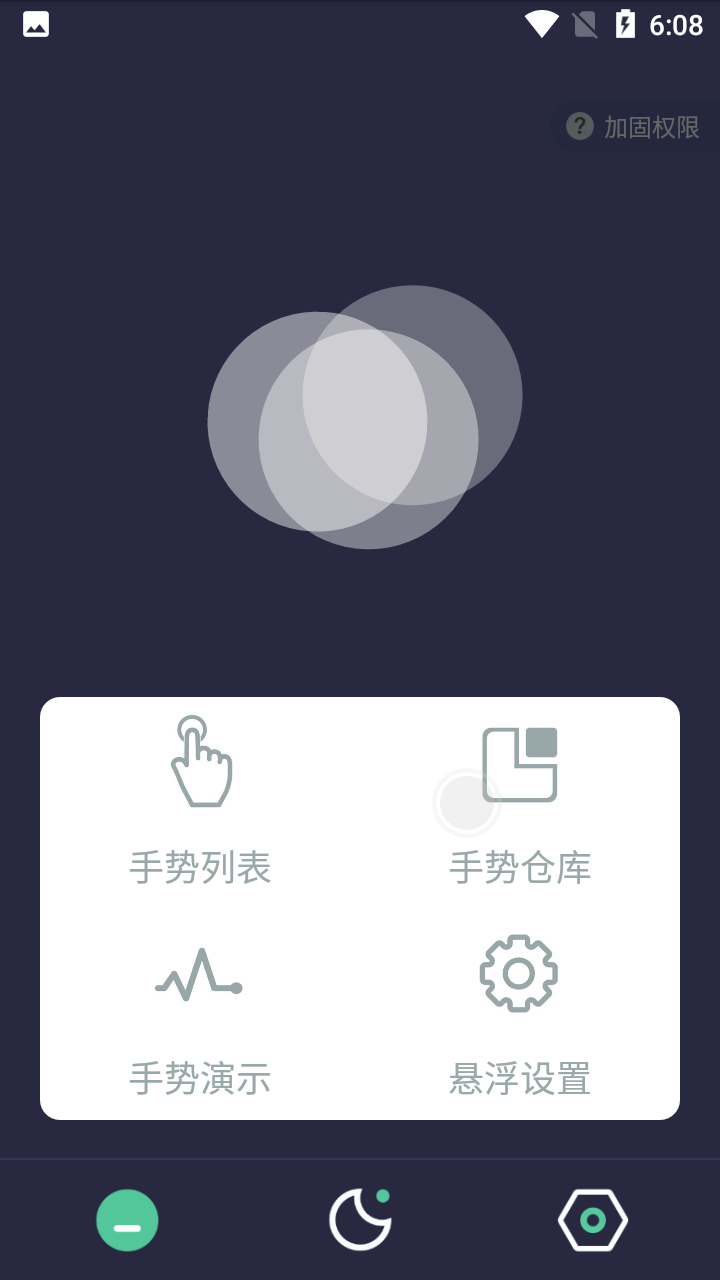Tap the gallery icon in the status bar
This screenshot has width=720, height=1280.
35,24
